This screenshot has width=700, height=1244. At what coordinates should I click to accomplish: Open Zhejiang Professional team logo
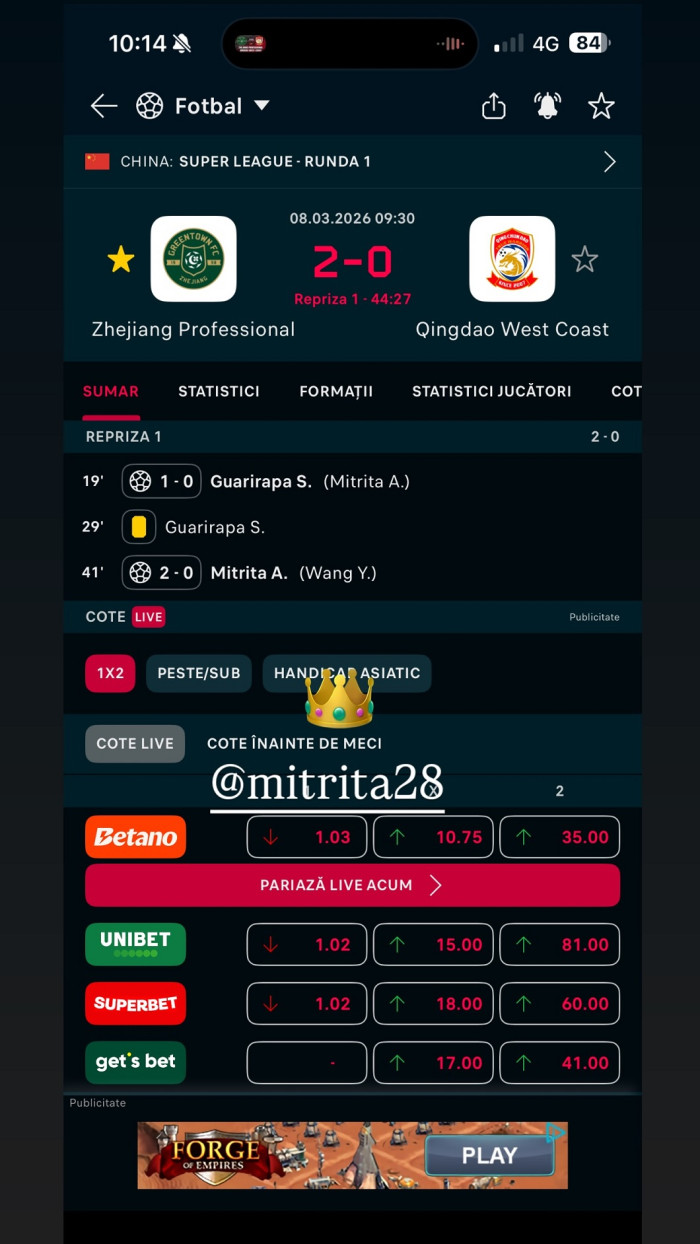point(194,259)
